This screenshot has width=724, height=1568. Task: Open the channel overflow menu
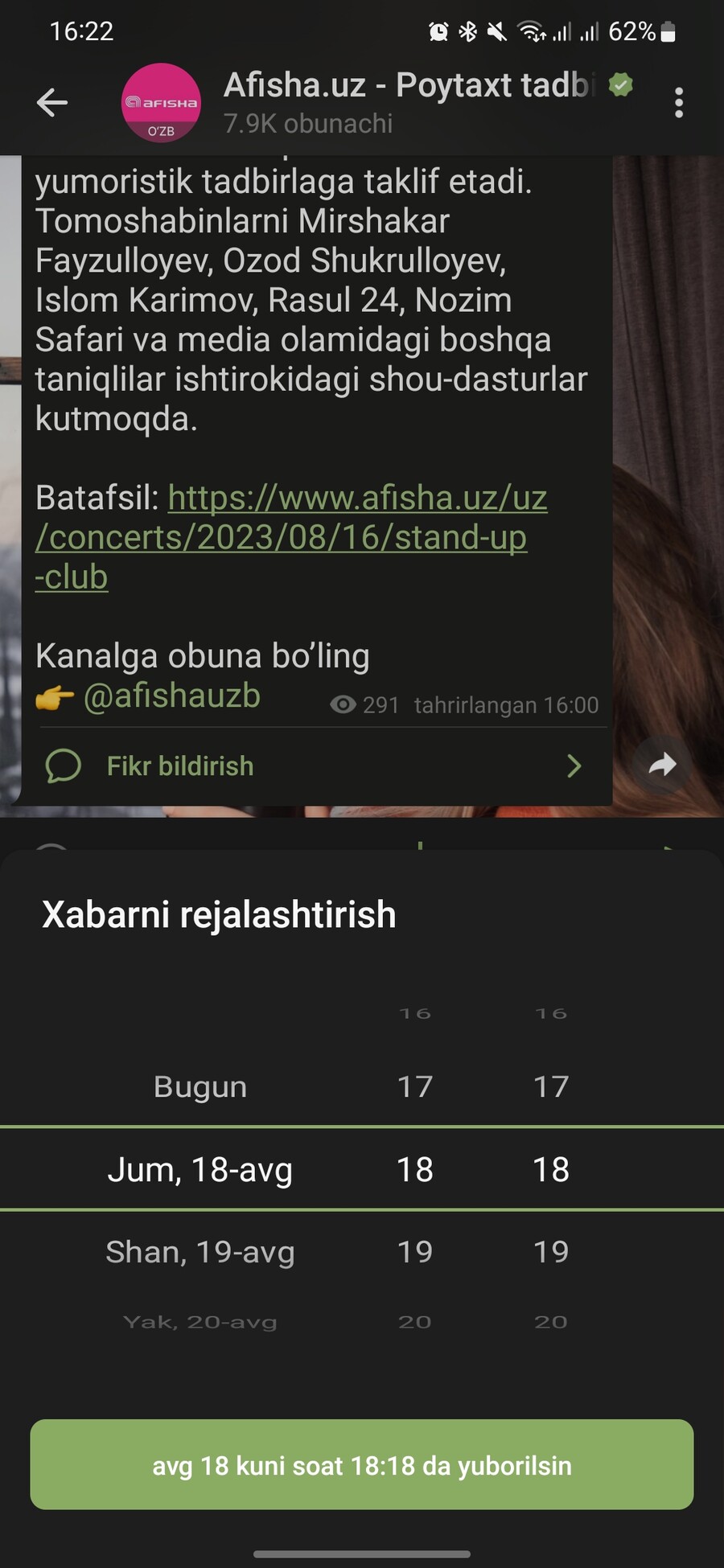tap(679, 102)
